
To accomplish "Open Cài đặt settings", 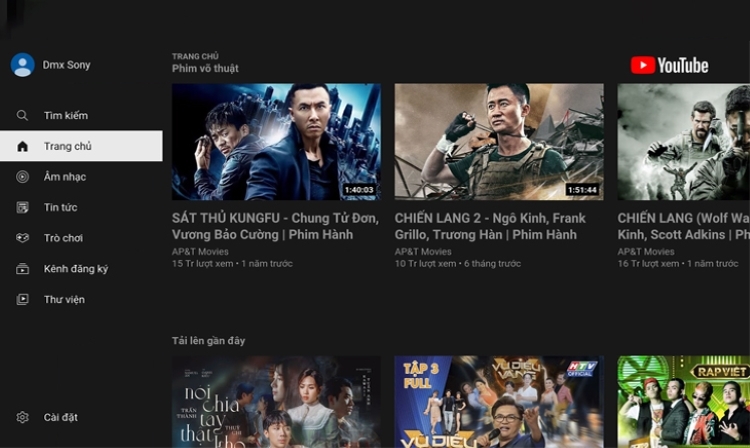I will pos(60,417).
